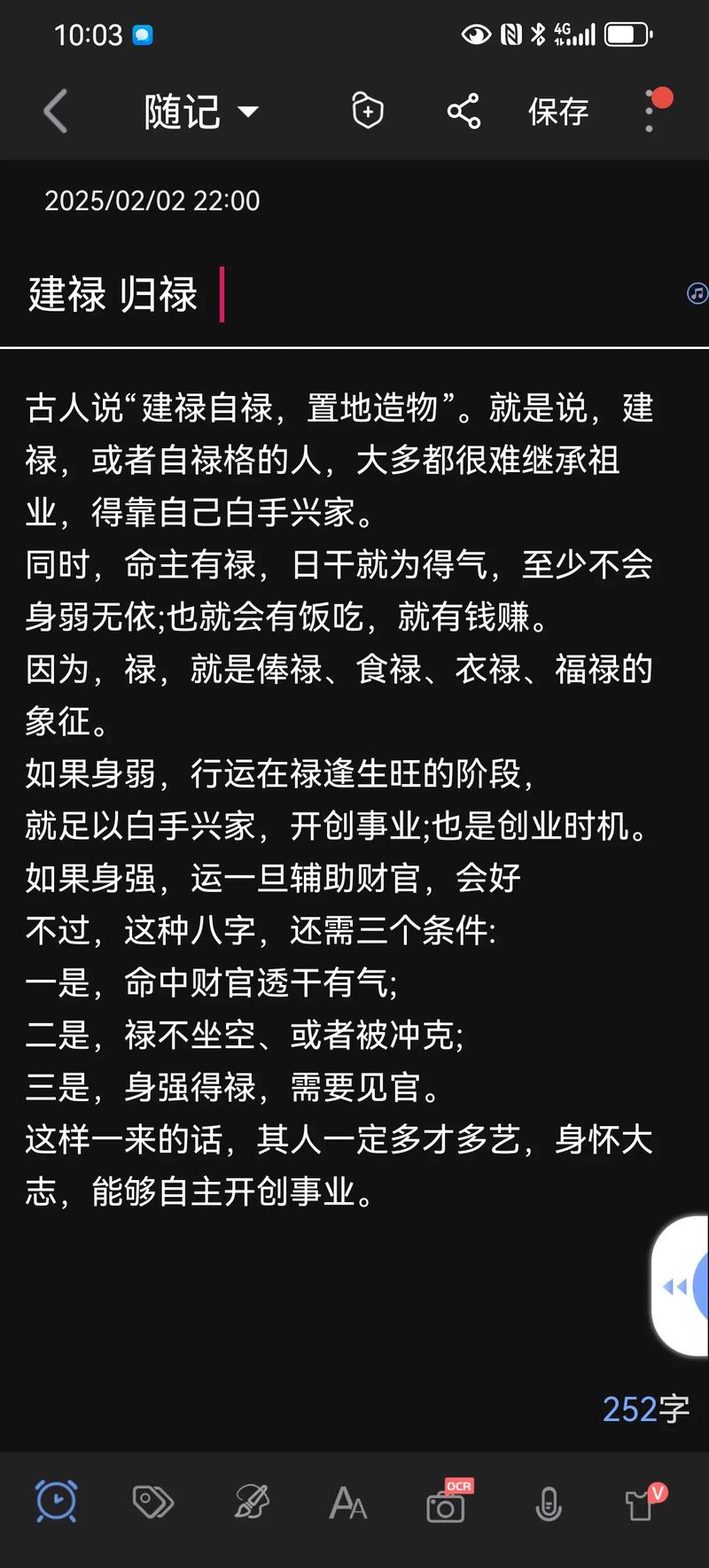Open the handwriting pen tool
The height and width of the screenshot is (1568, 709).
pyautogui.click(x=252, y=1502)
